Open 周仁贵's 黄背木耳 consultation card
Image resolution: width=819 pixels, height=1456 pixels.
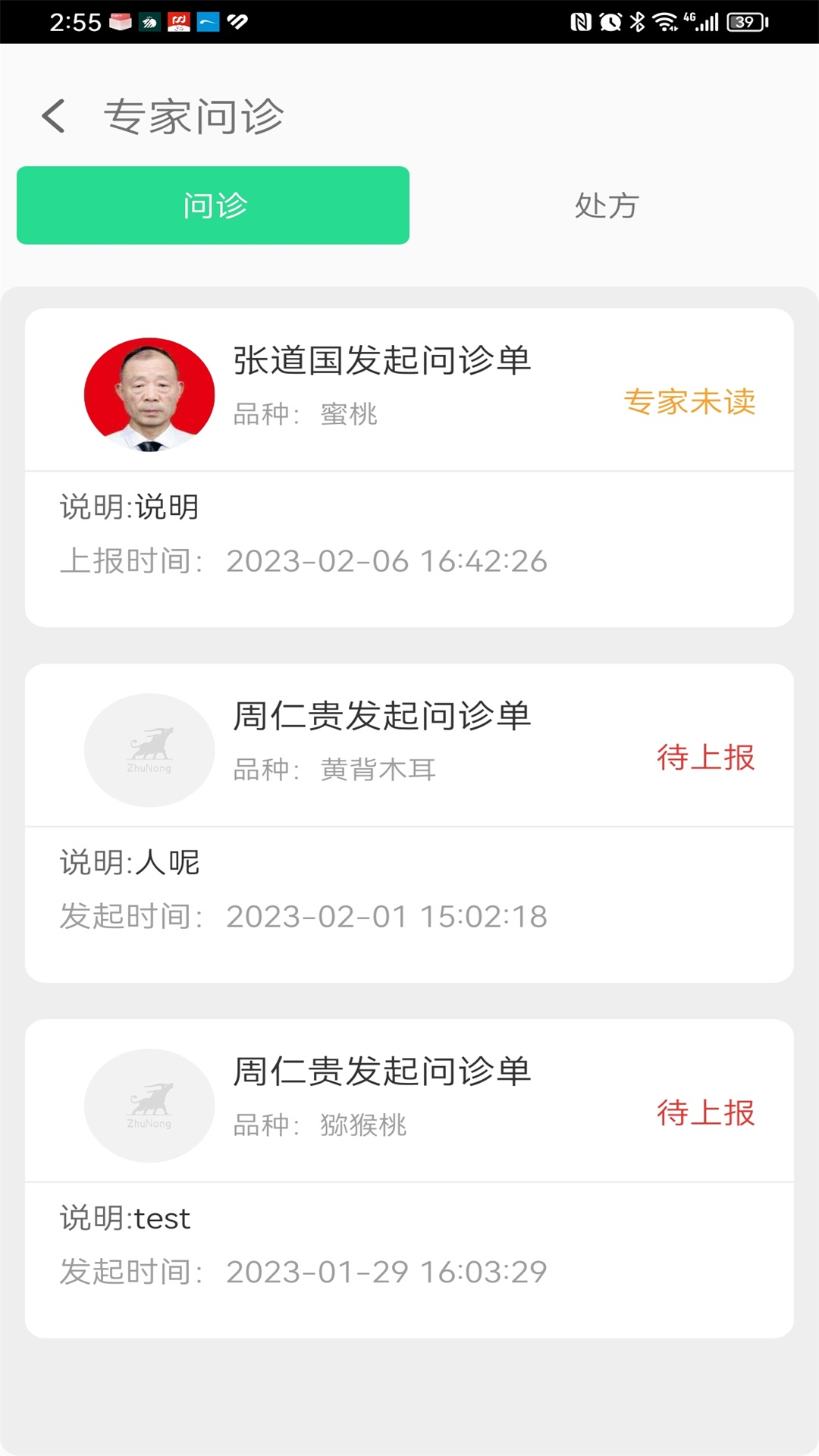409,819
